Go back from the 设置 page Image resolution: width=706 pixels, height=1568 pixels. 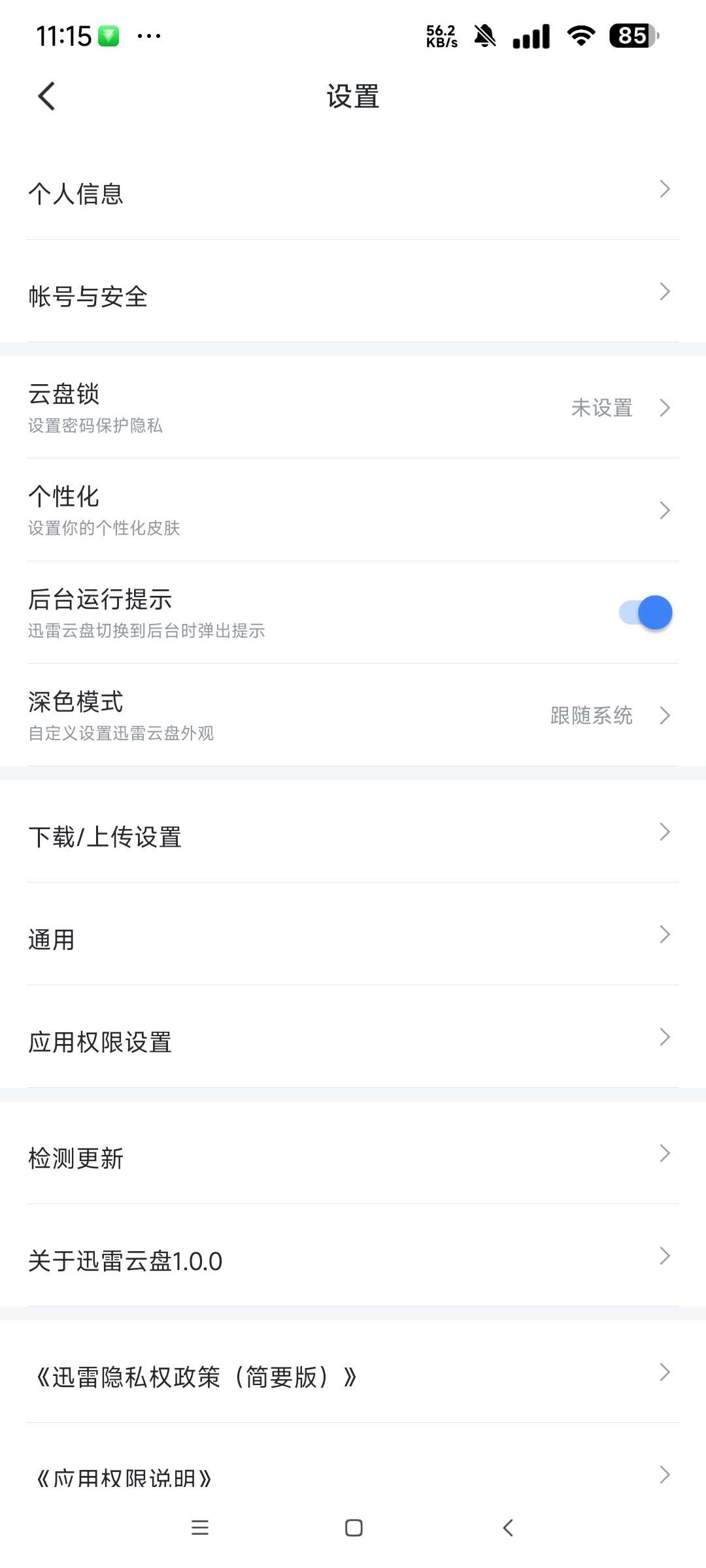click(x=46, y=97)
